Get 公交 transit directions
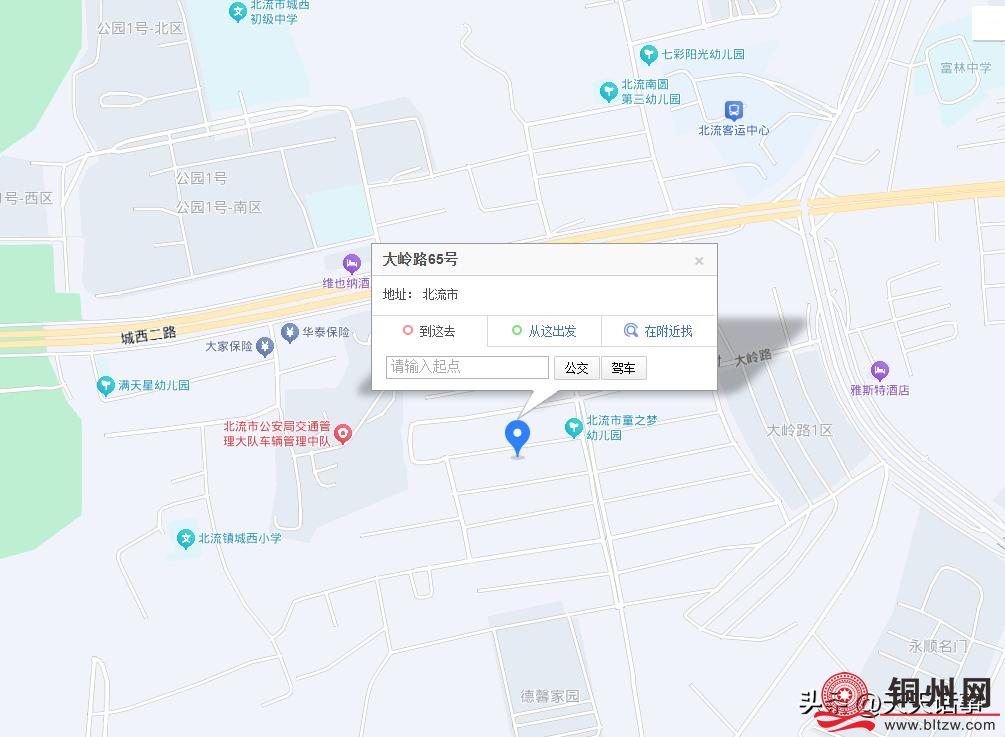Image resolution: width=1005 pixels, height=737 pixels. [576, 368]
